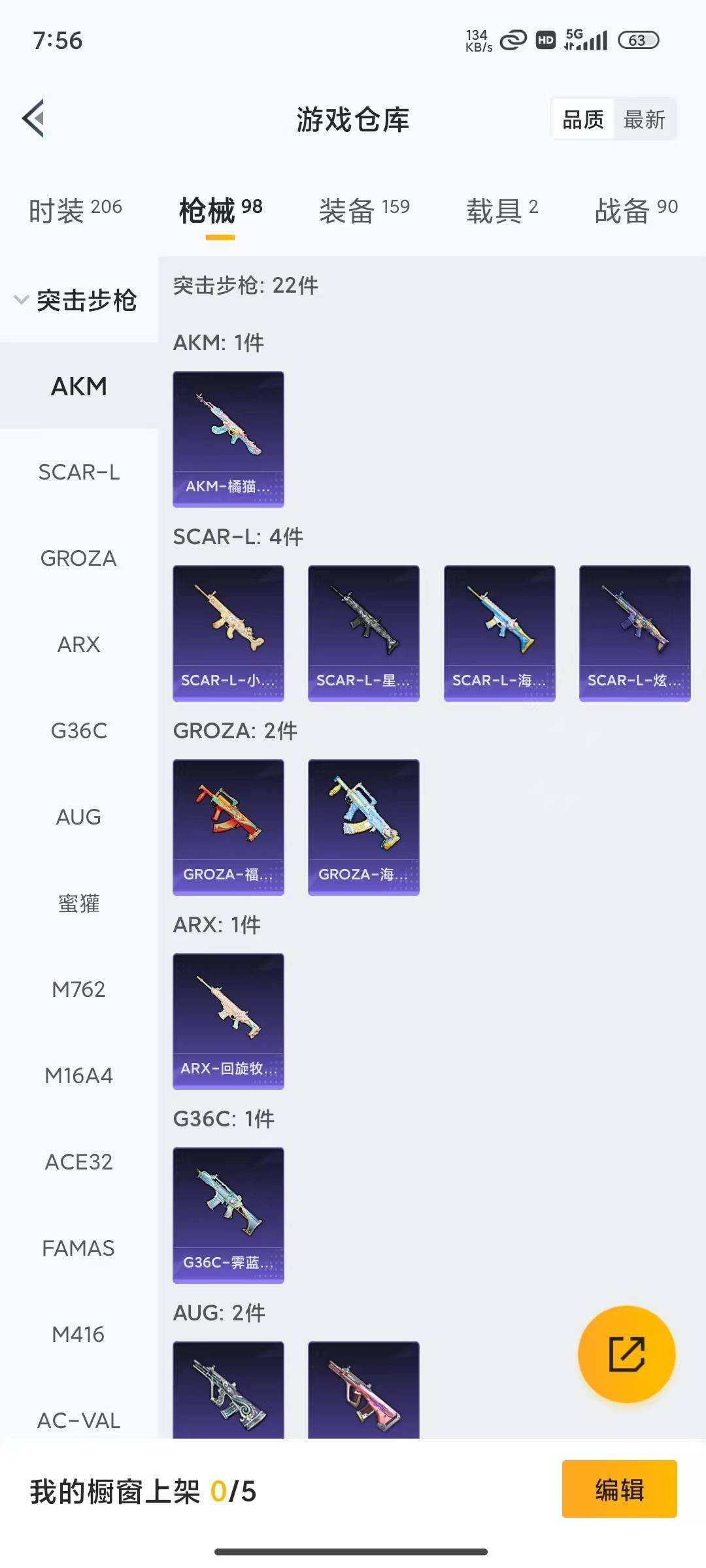Select SCAR-L in the side list
Image resolution: width=706 pixels, height=1568 pixels.
[79, 472]
